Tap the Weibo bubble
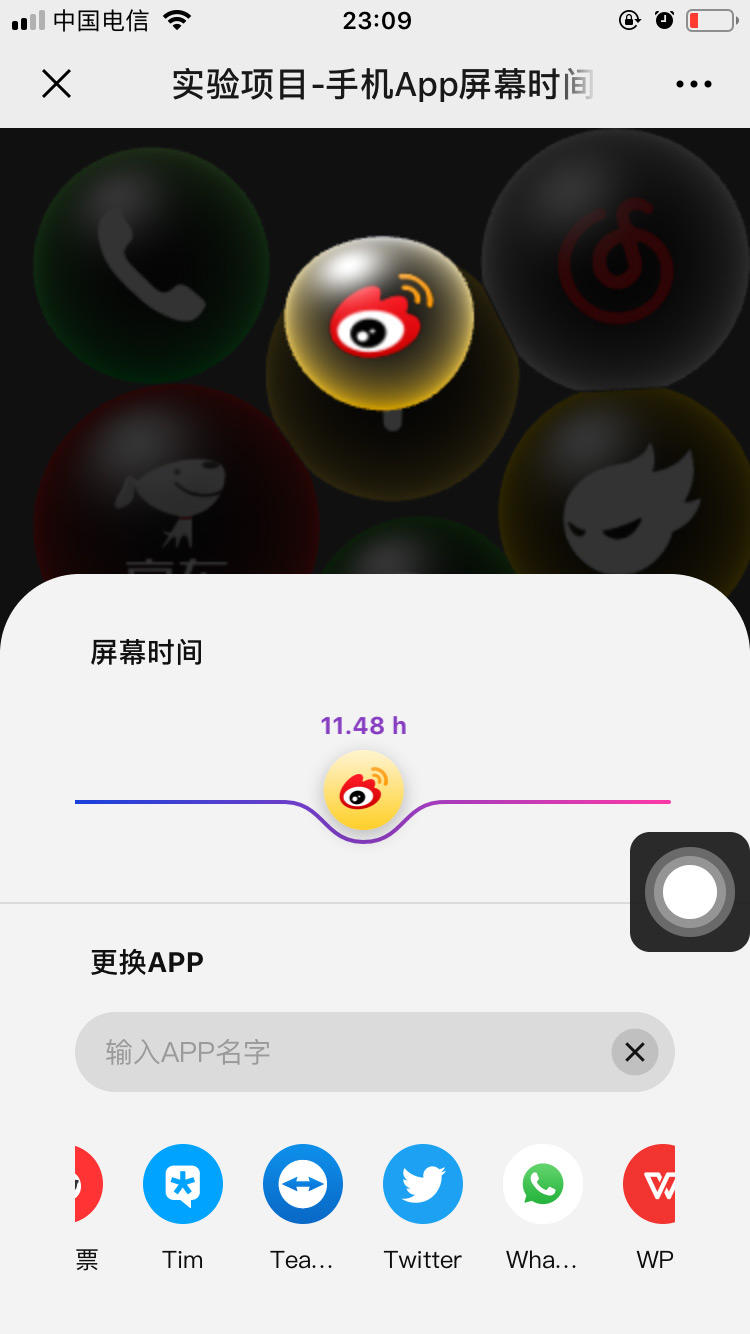Screen dimensions: 750x1334 [379, 322]
